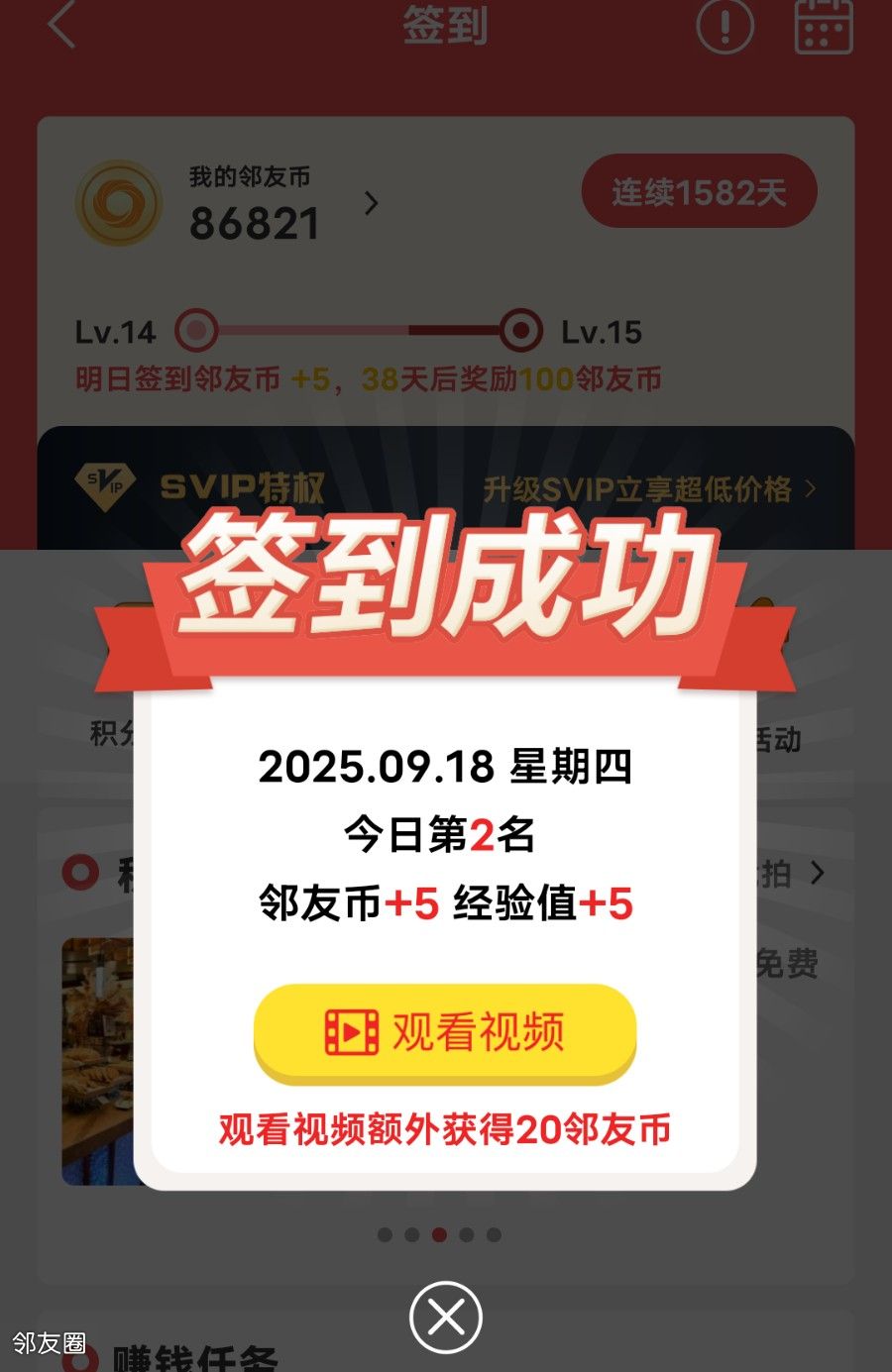Close the 签到成功 popup
The width and height of the screenshot is (892, 1372).
[446, 1318]
